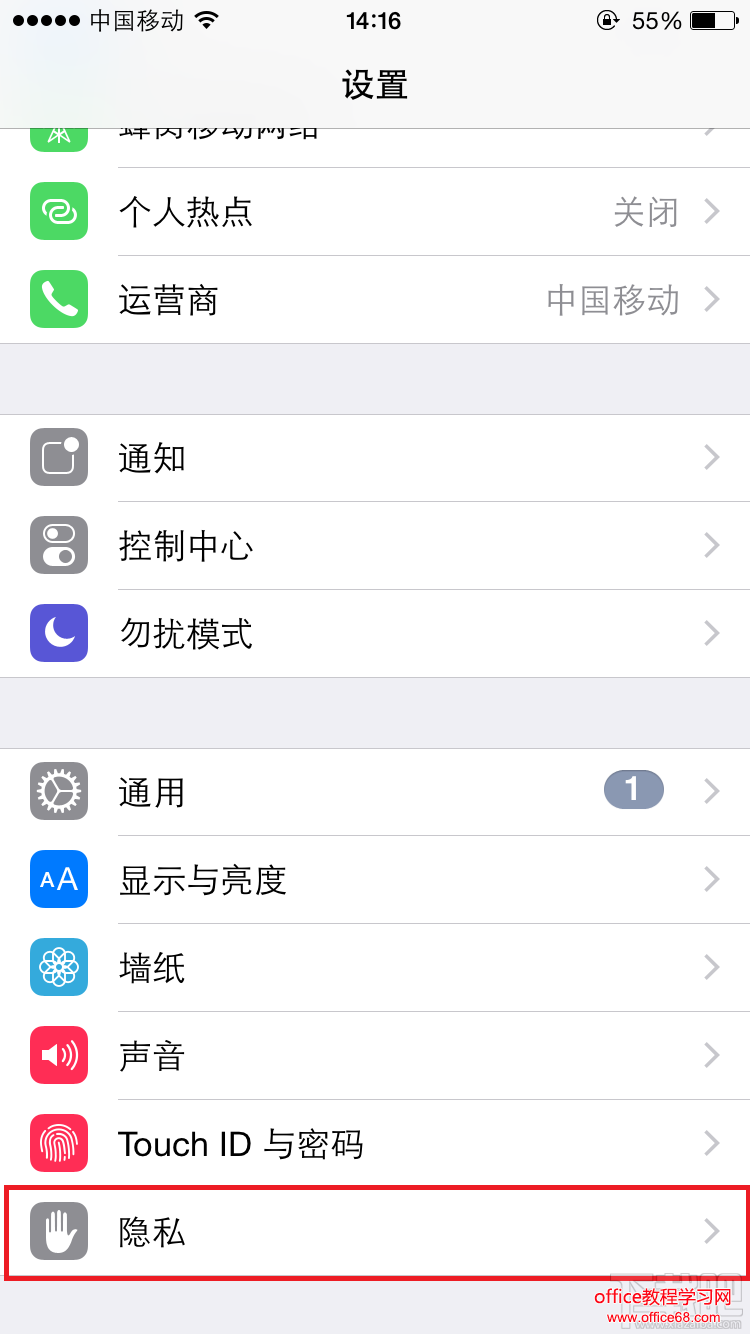Open Touch ID 与密码 settings
Screen dimensions: 750x1334
pos(375,1144)
